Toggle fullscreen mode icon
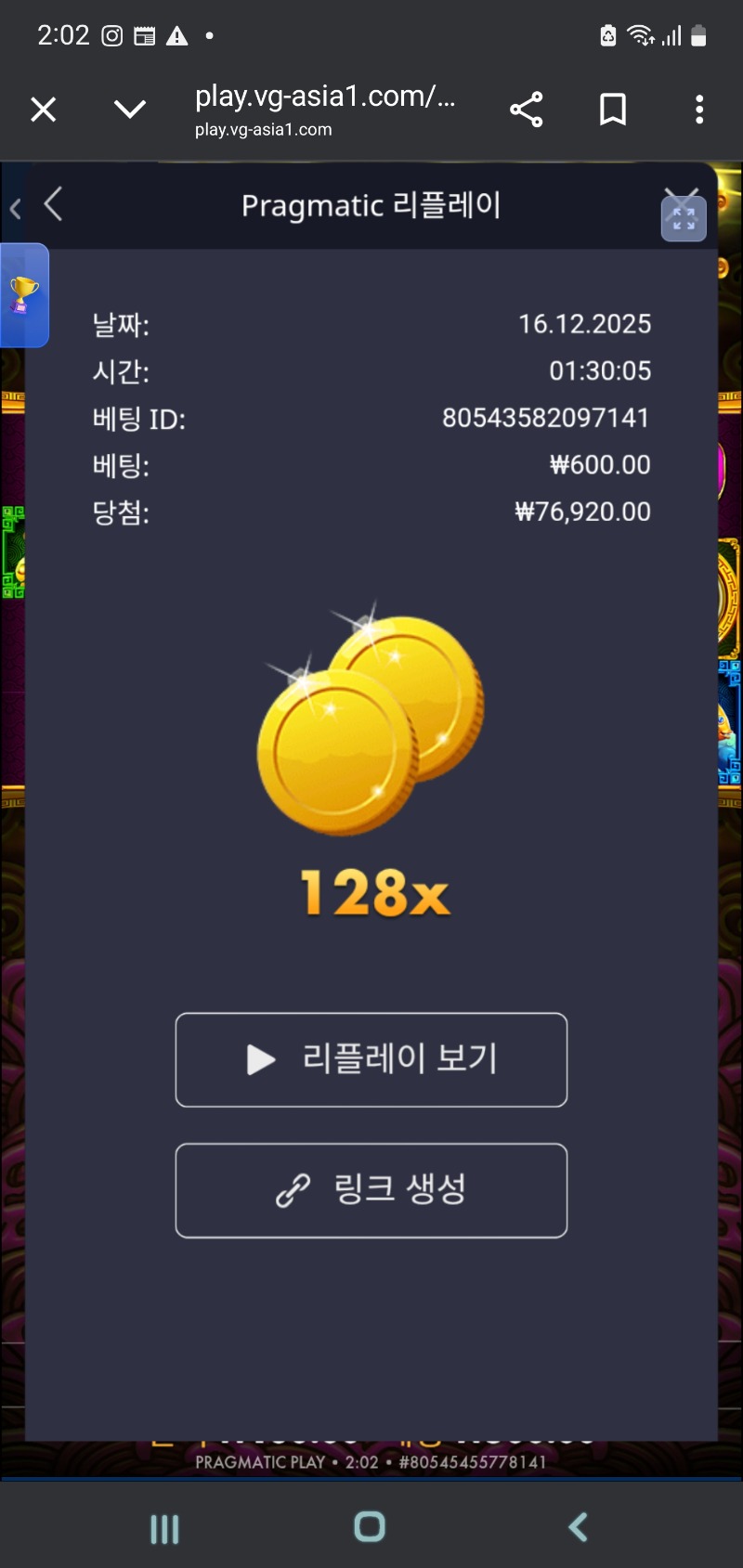 tap(684, 219)
